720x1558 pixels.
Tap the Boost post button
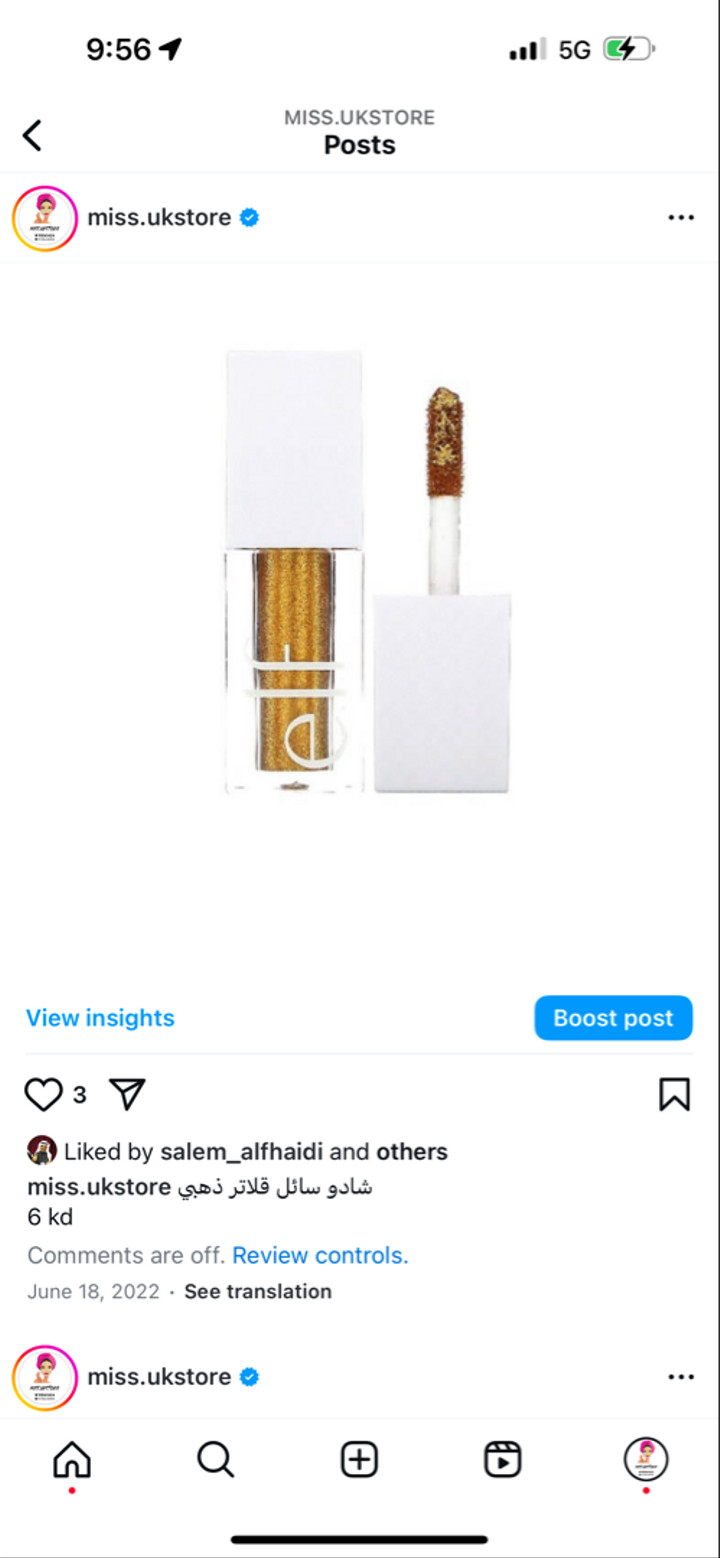tap(613, 1018)
